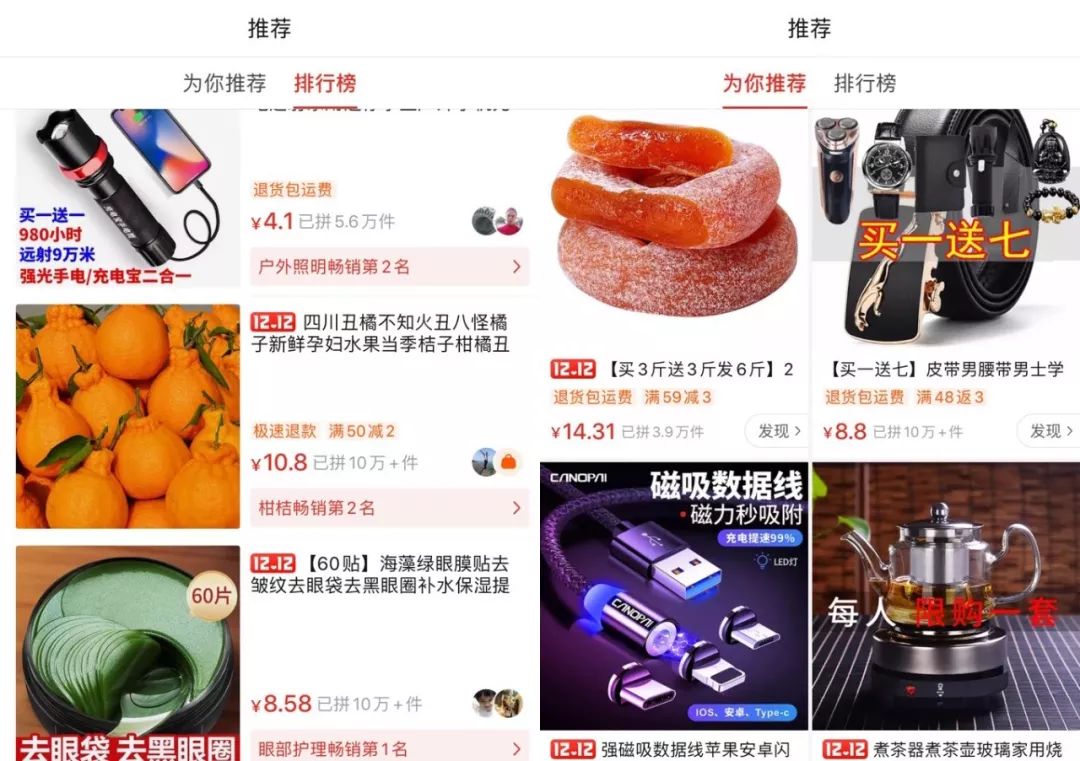
Task: Open 户外照明畅销第2名 ranking link
Action: (x=389, y=267)
